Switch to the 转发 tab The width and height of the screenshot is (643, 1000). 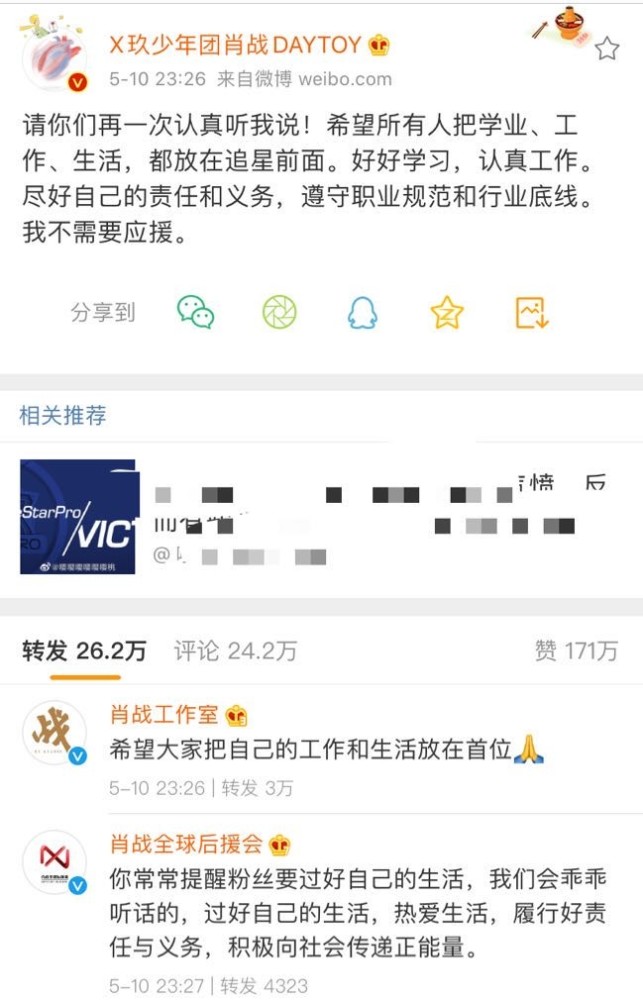(84, 651)
